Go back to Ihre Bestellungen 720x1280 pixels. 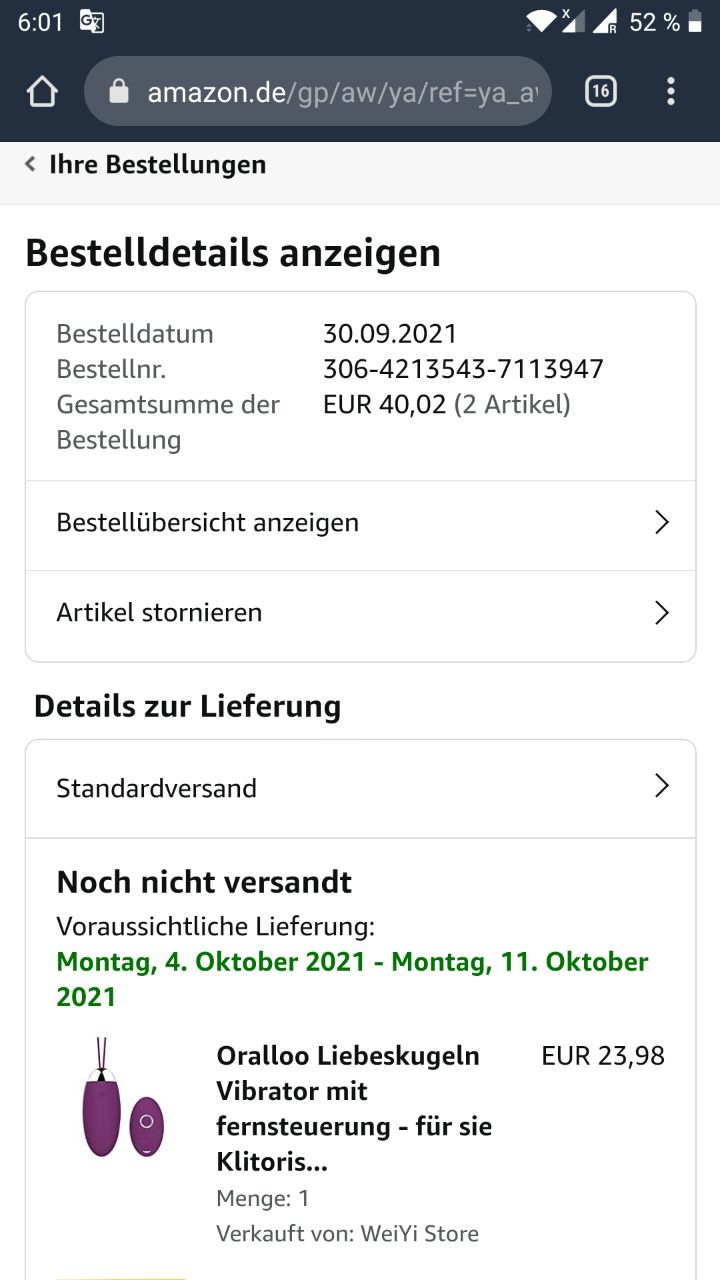pyautogui.click(x=146, y=164)
